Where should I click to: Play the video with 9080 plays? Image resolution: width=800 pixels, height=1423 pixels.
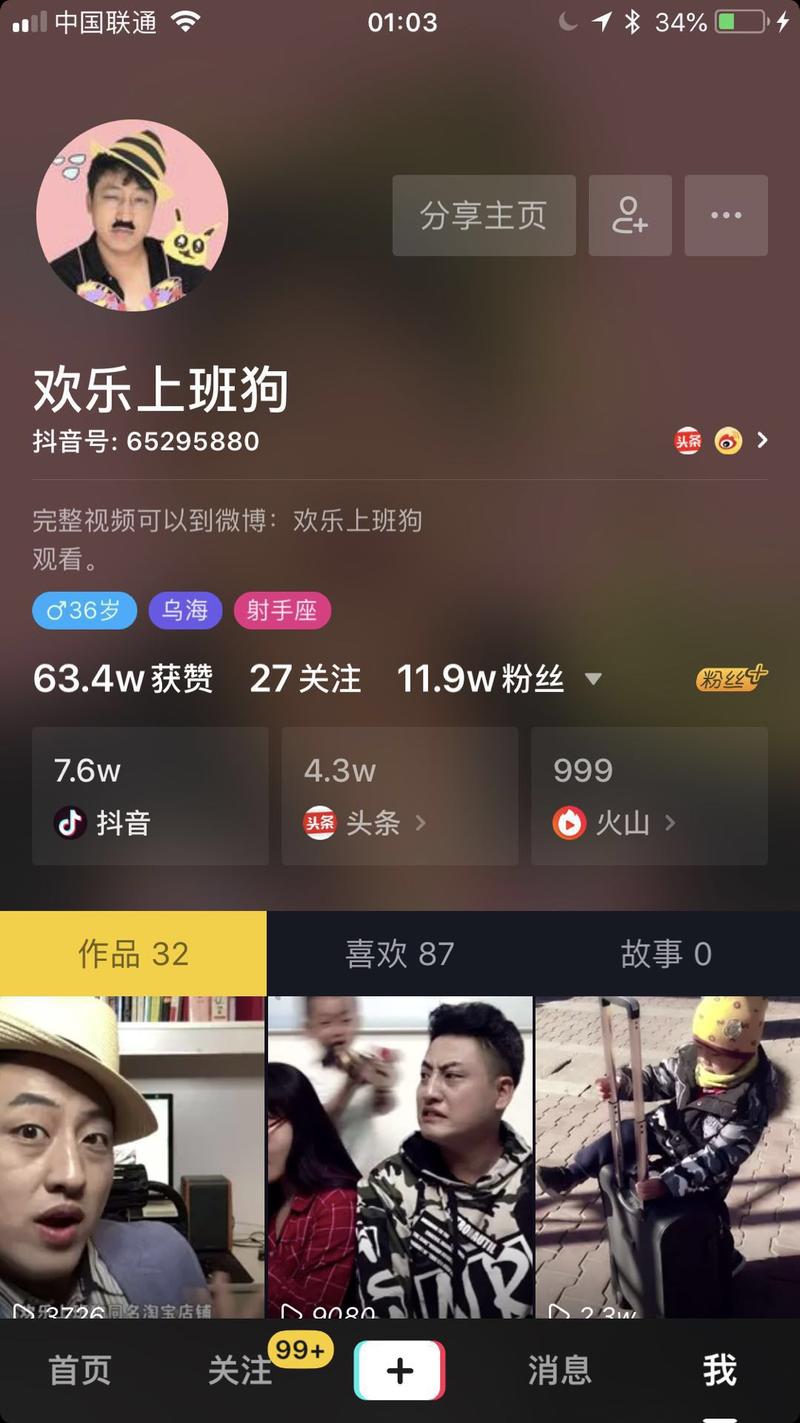click(x=399, y=1155)
